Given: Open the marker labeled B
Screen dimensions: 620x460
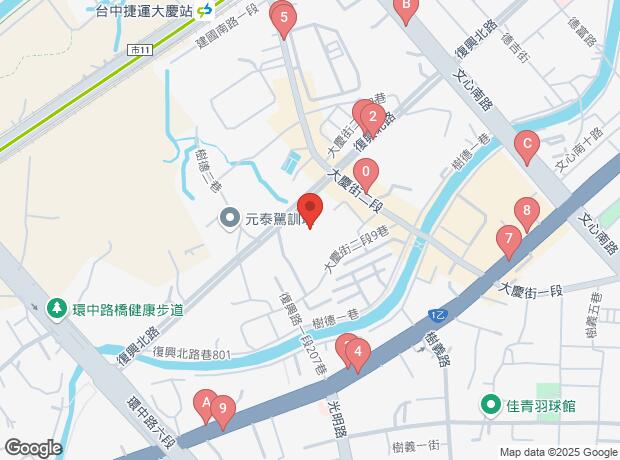Looking at the screenshot, I should 405,8.
